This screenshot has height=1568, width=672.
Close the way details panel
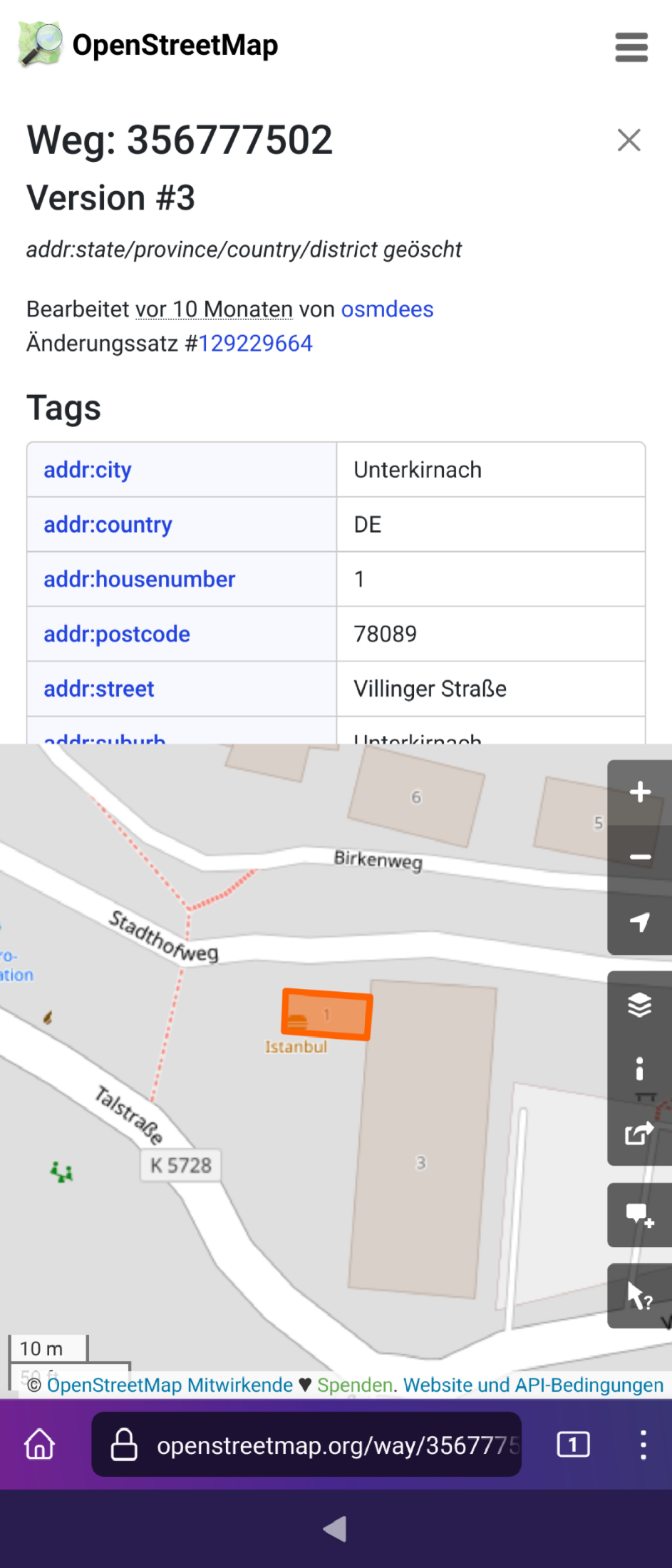point(629,140)
